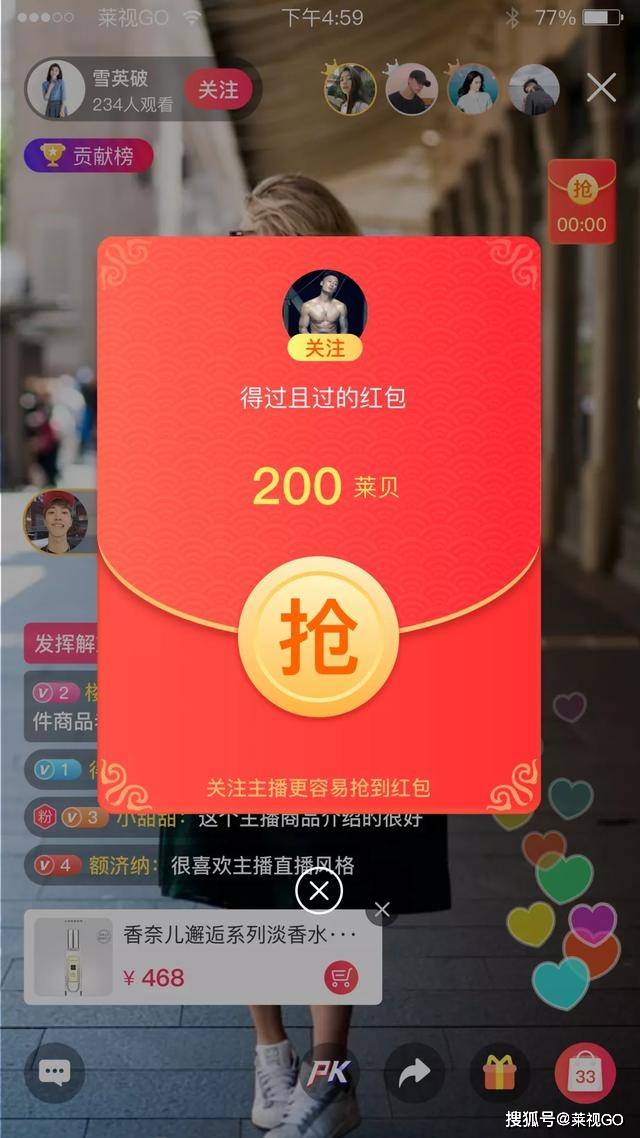Open the shopping bag with 33 items
The image size is (640, 1138).
(x=584, y=1073)
